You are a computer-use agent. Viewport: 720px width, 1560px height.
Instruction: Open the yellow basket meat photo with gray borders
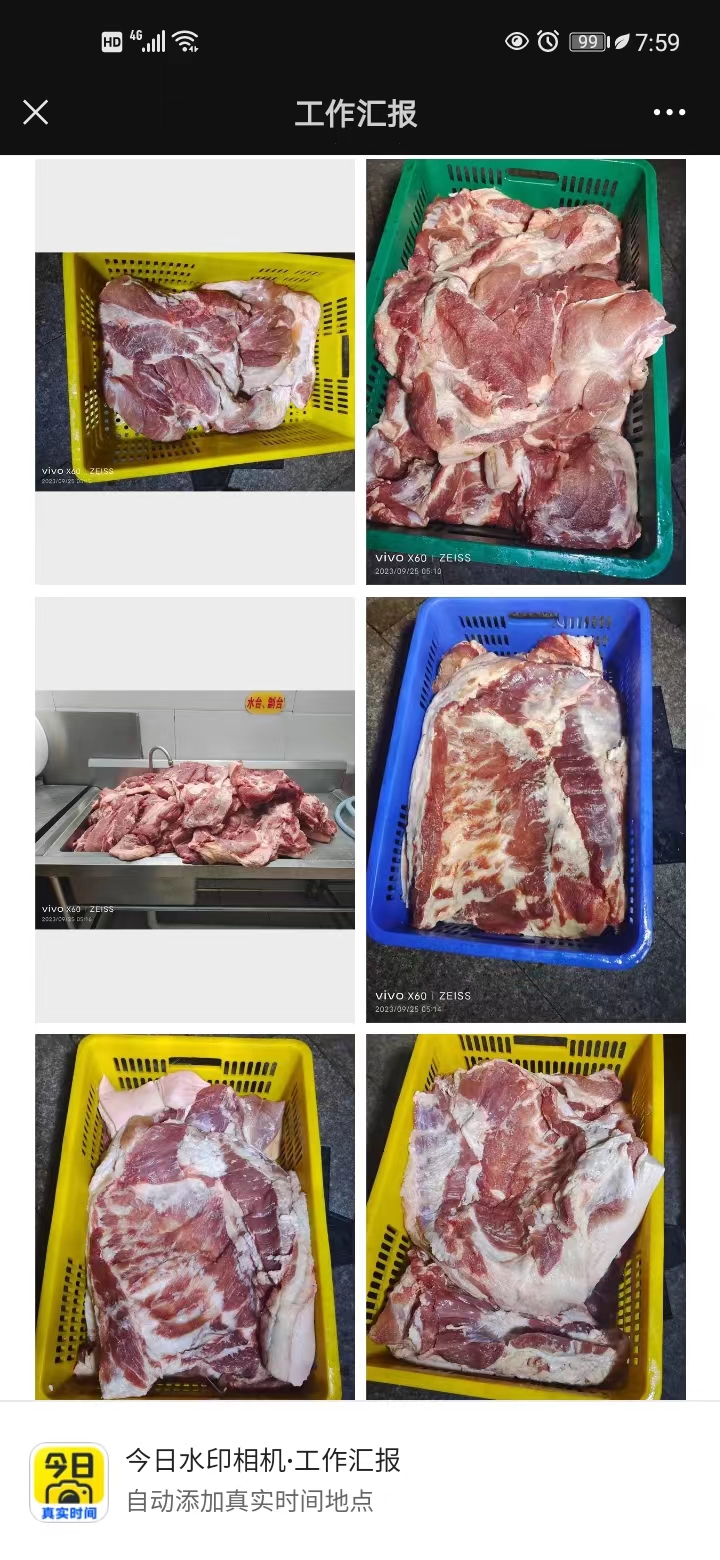(x=195, y=371)
